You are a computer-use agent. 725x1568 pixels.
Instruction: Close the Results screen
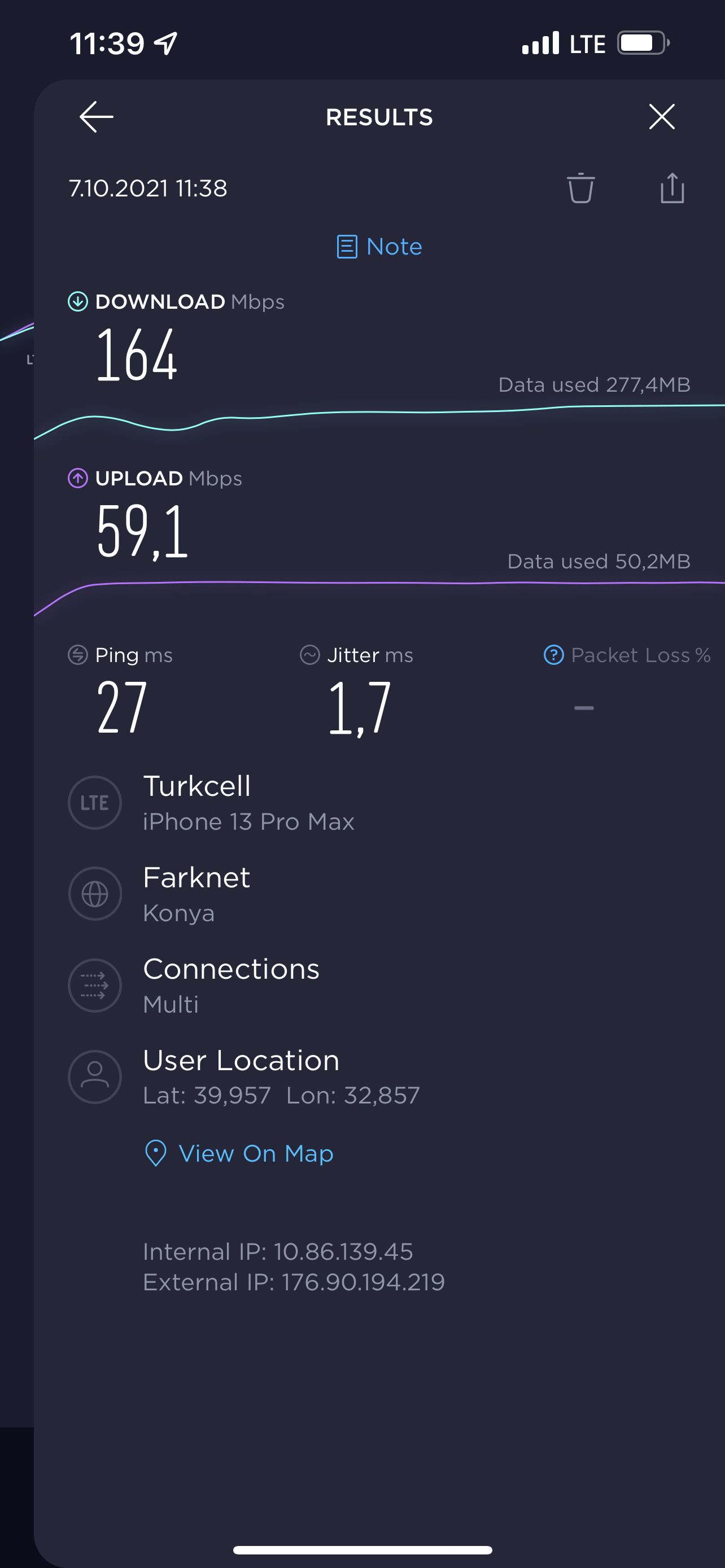[661, 116]
